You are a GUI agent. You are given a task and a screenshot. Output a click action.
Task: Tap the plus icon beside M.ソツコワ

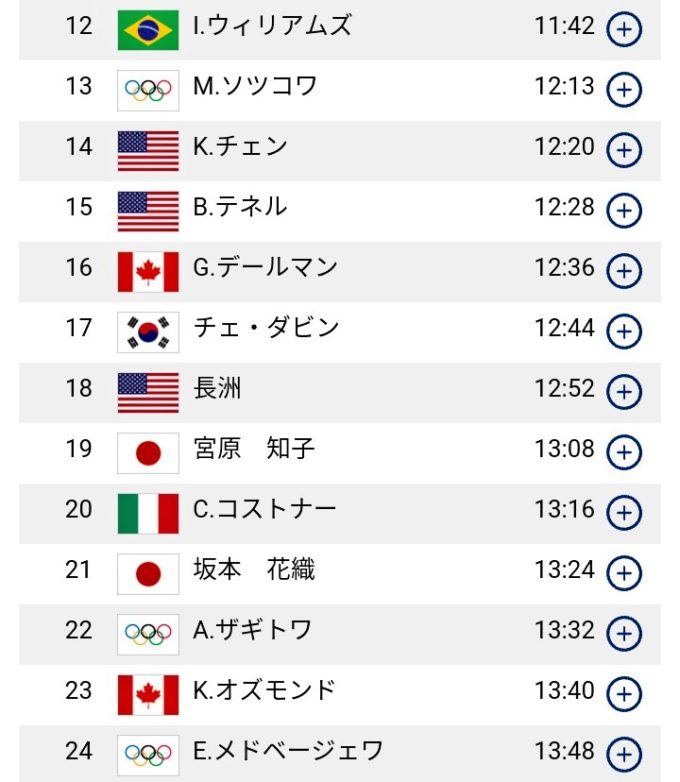624,90
